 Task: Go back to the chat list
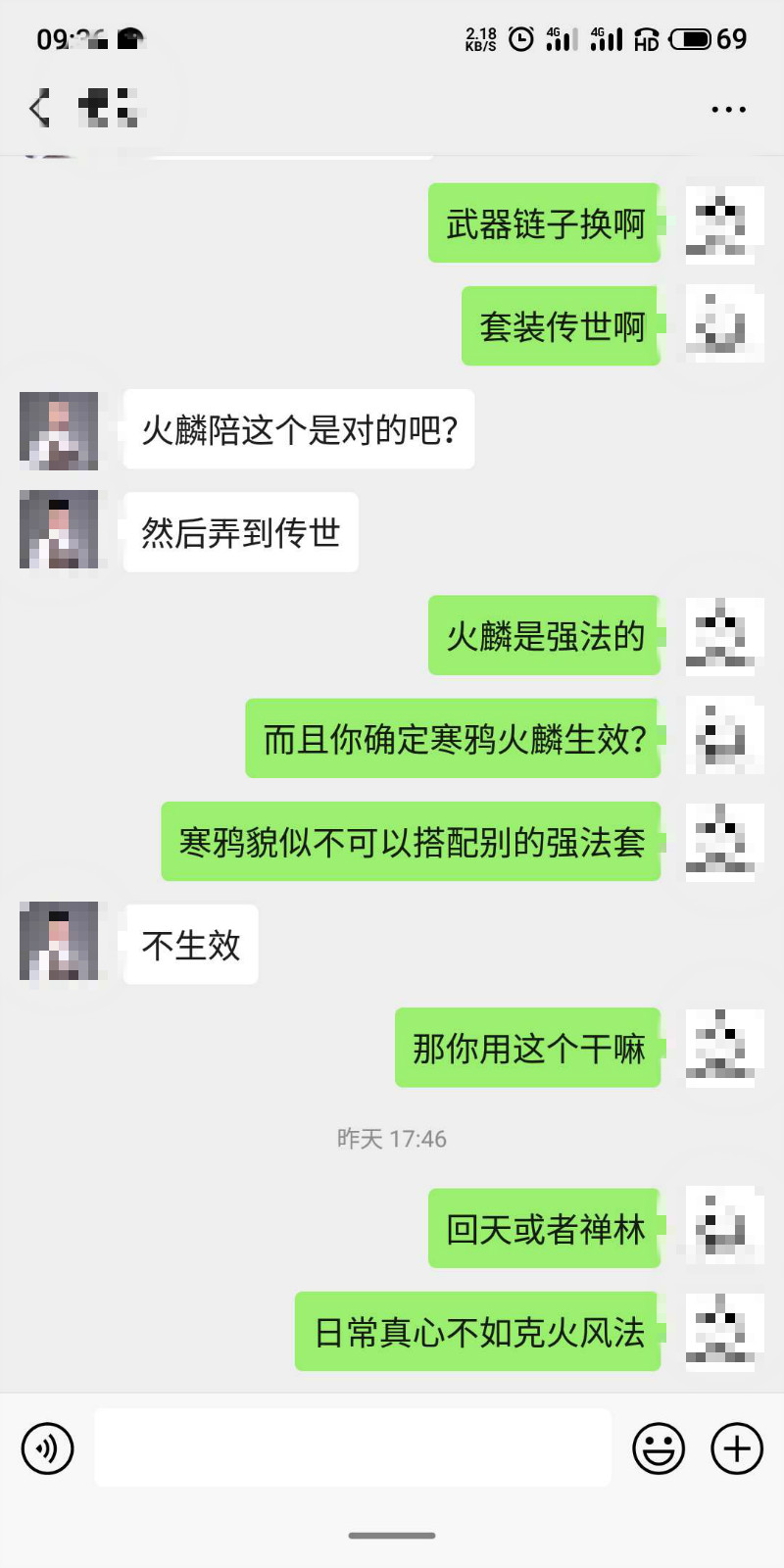tap(40, 108)
